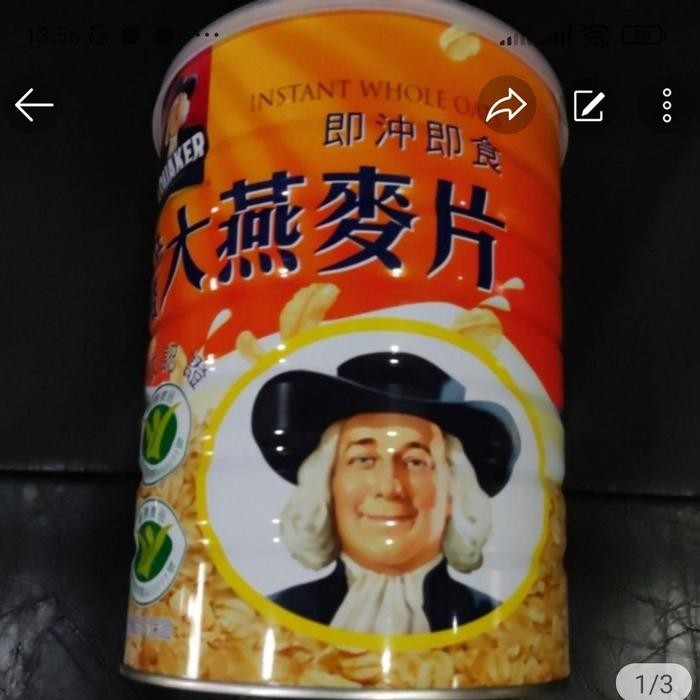Share this product photo

point(507,105)
